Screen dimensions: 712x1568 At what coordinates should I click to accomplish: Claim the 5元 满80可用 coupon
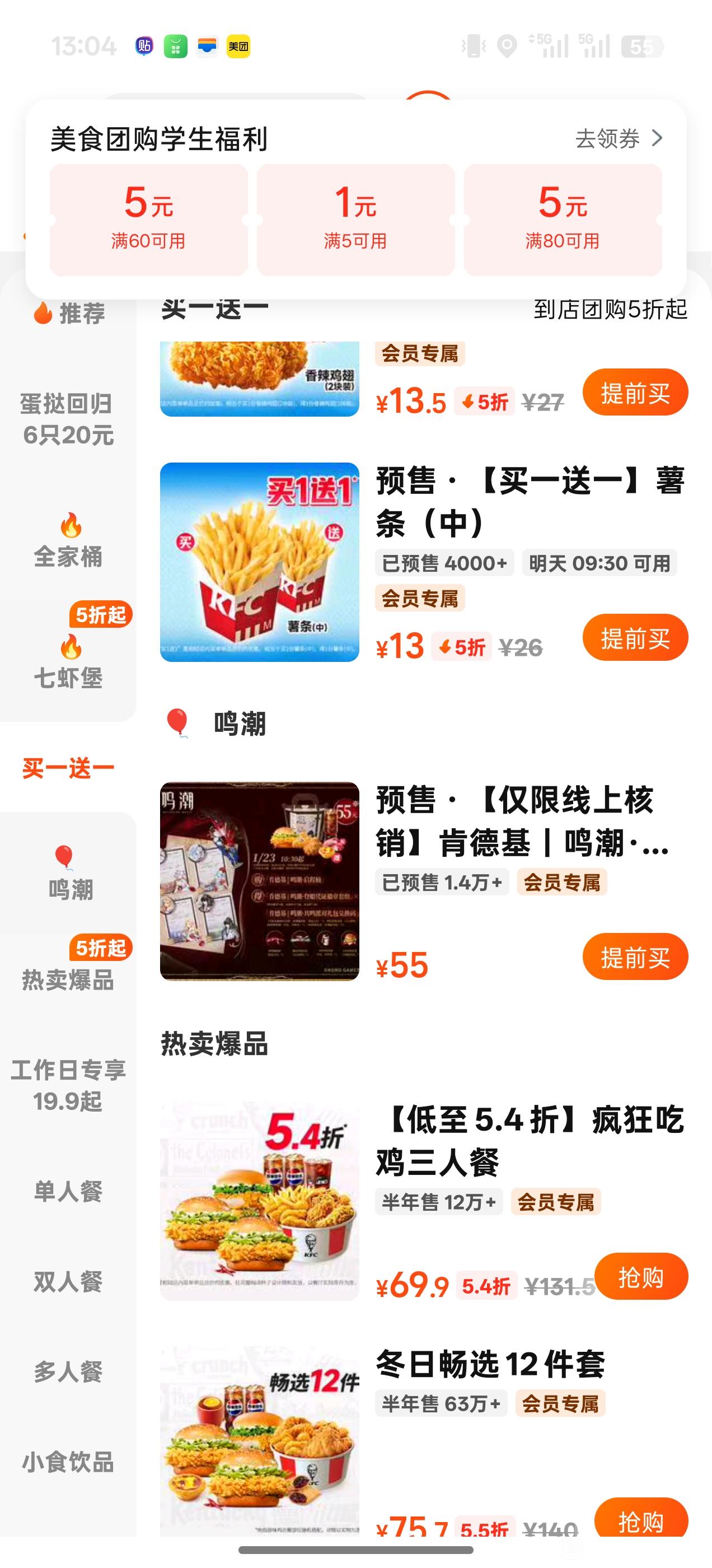coord(563,219)
